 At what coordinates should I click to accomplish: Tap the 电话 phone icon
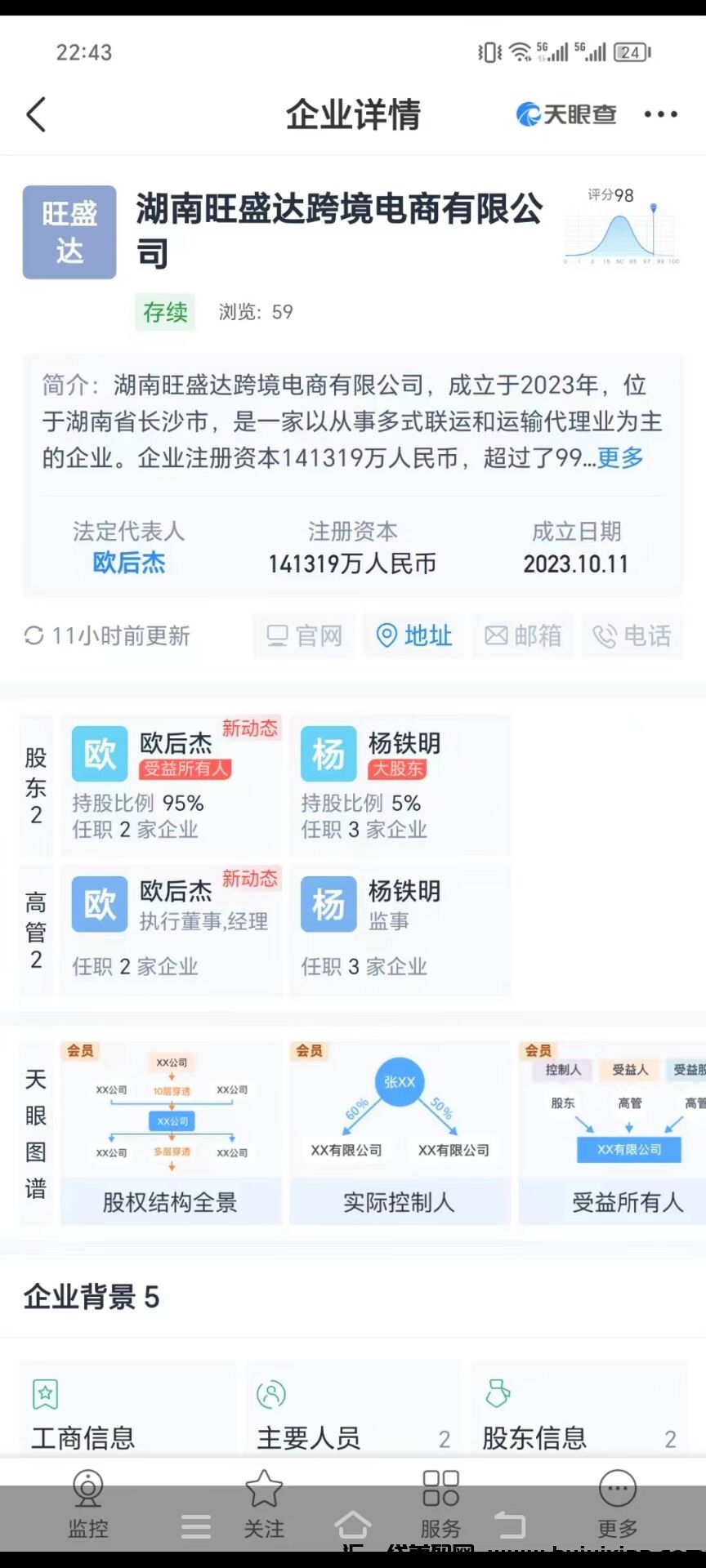(632, 636)
